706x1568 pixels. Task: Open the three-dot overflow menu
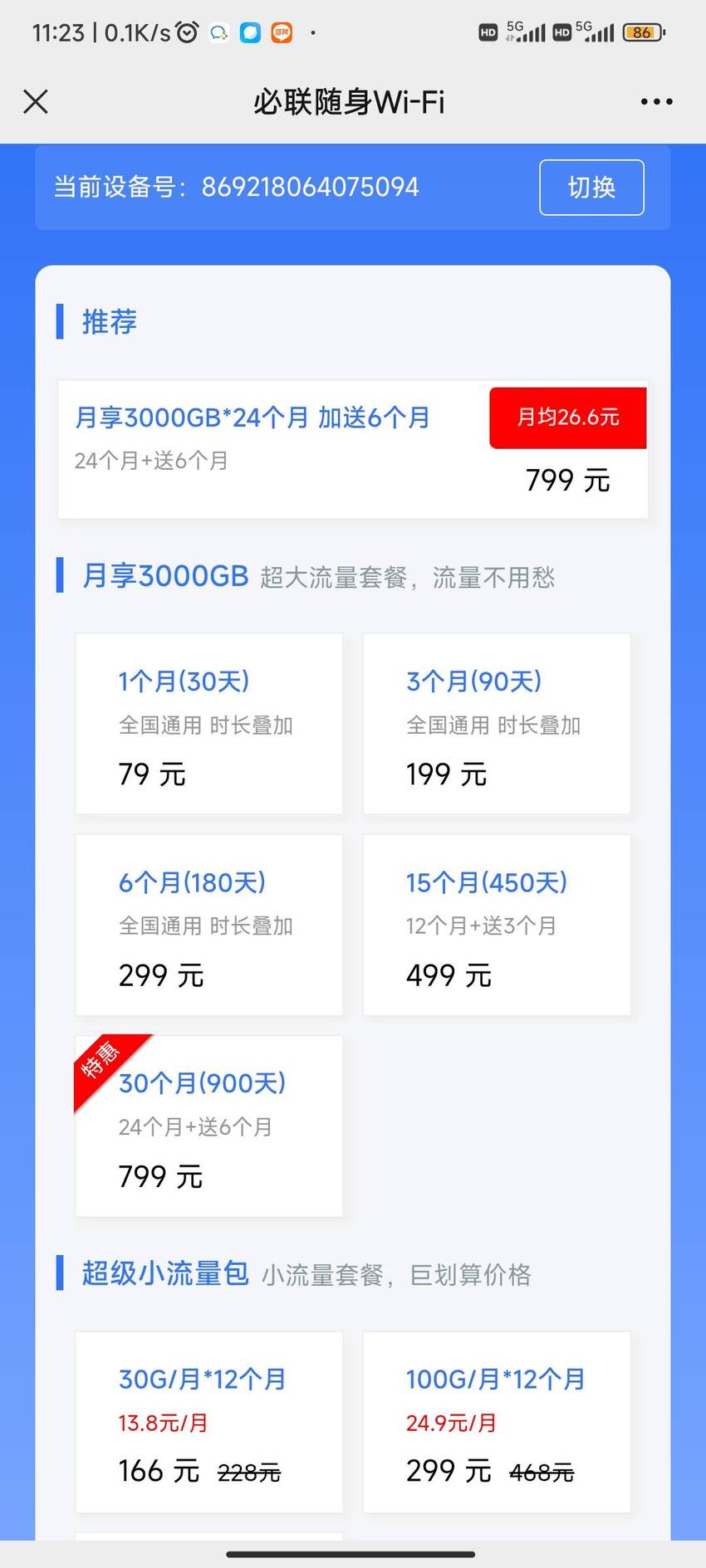[656, 101]
